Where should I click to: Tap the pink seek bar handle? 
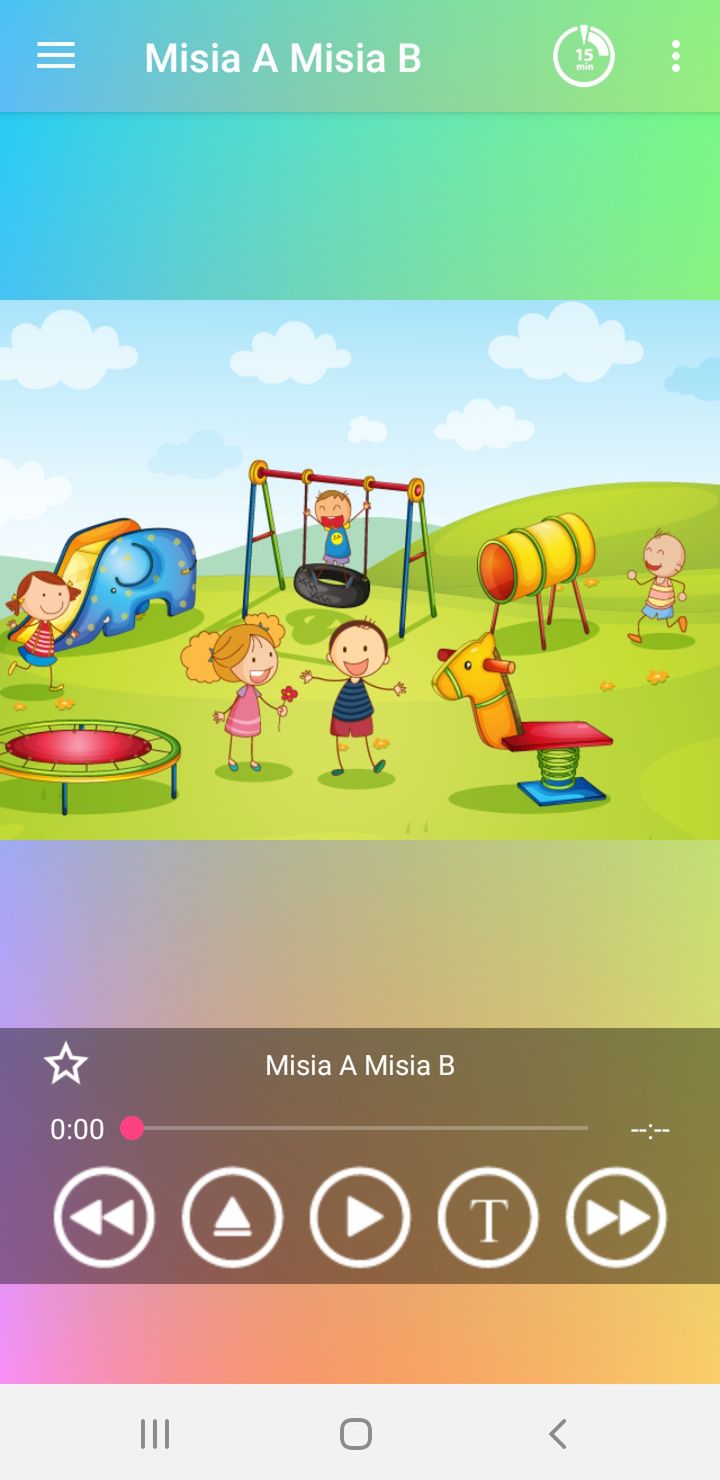coord(132,1128)
